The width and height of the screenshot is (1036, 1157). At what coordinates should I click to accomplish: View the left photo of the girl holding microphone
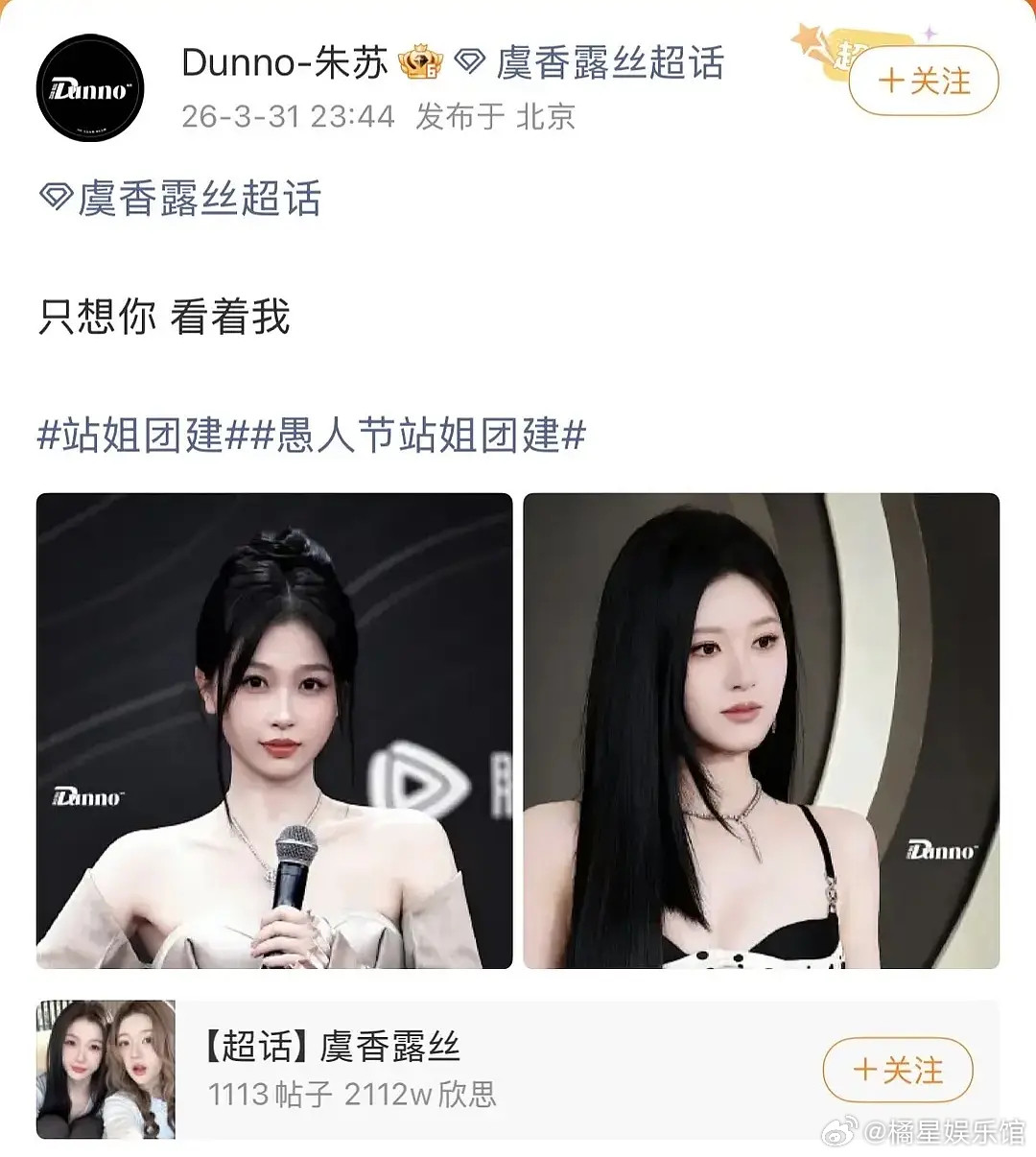click(273, 731)
